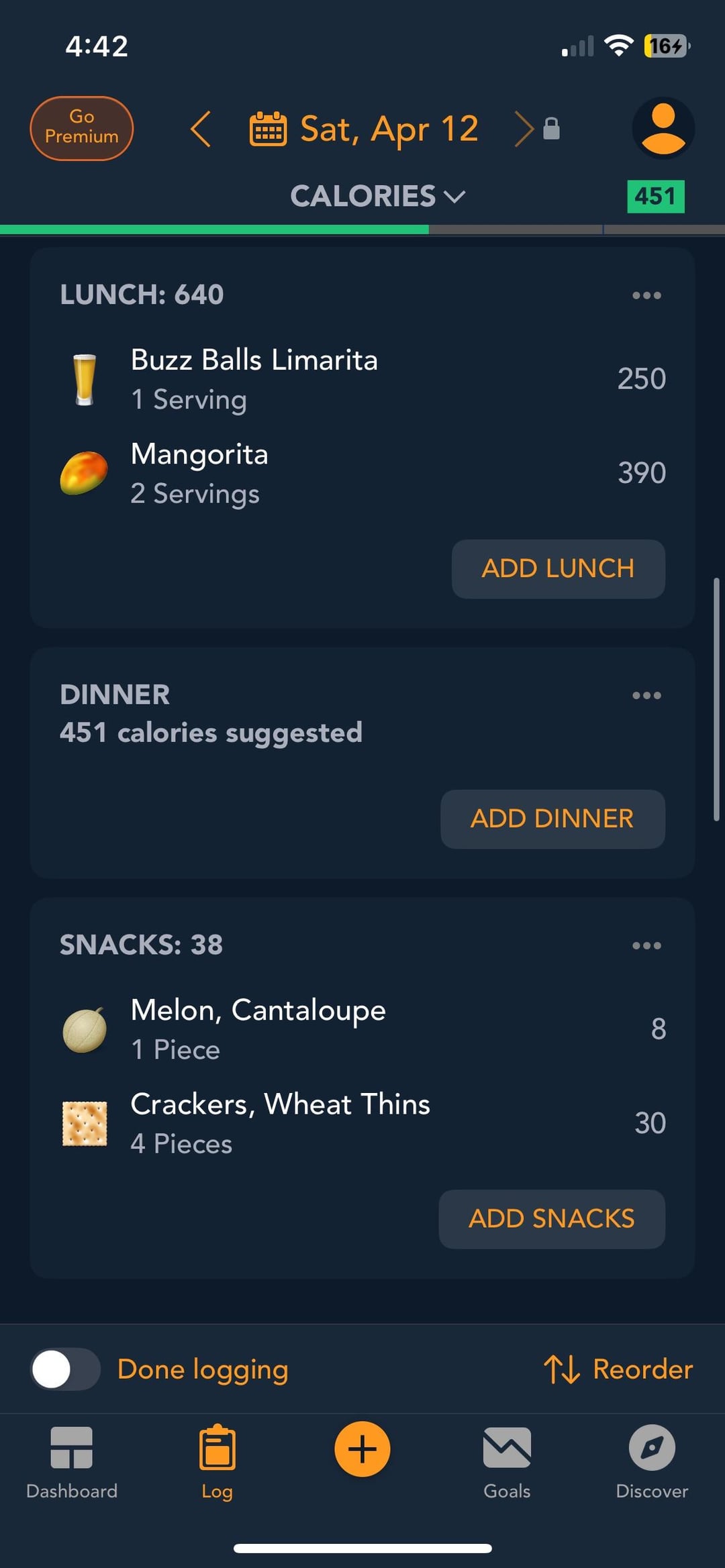The width and height of the screenshot is (725, 1568).
Task: Tap ADD LUNCH
Action: [x=558, y=569]
